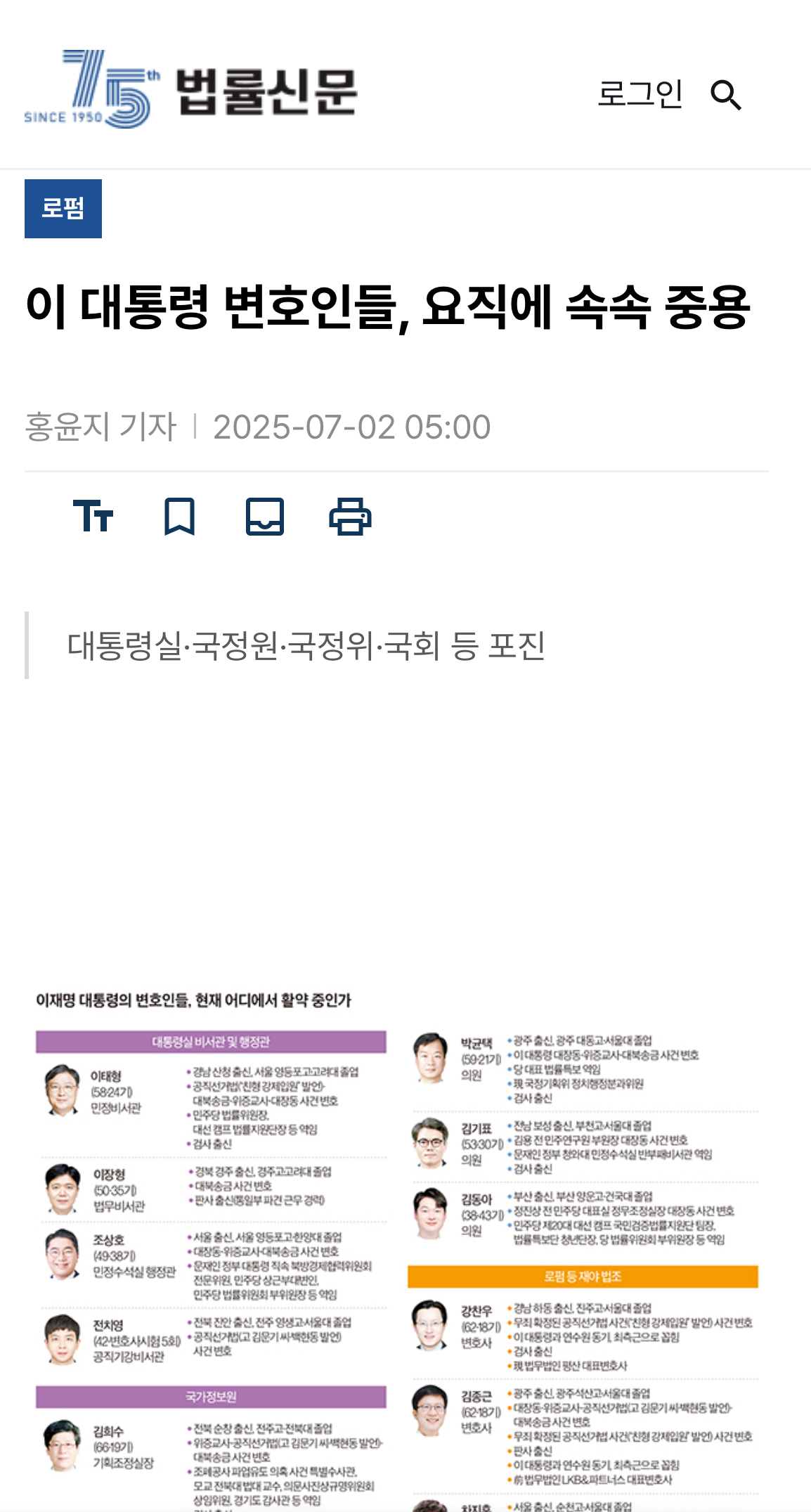
Task: Bookmark this article
Action: [x=179, y=517]
